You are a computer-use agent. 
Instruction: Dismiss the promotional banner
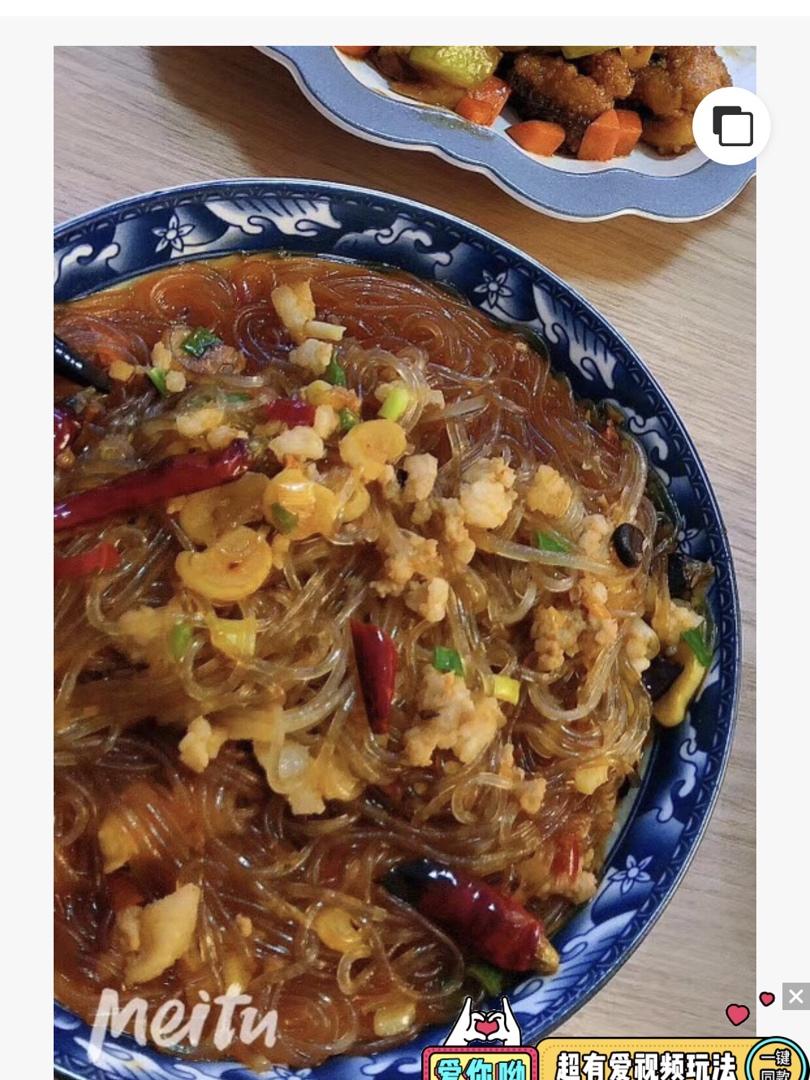tap(795, 996)
